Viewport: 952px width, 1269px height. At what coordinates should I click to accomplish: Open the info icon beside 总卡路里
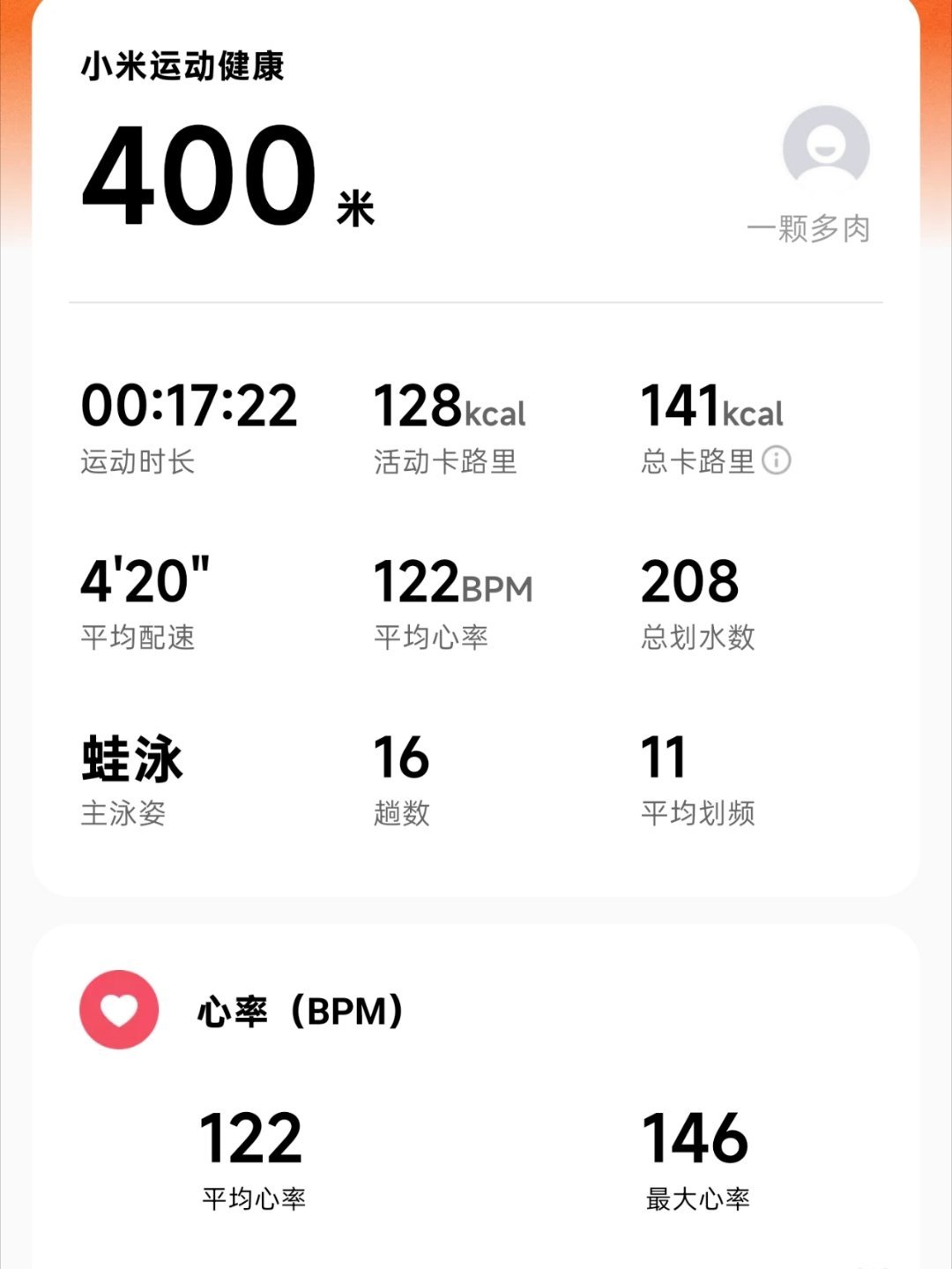point(776,460)
